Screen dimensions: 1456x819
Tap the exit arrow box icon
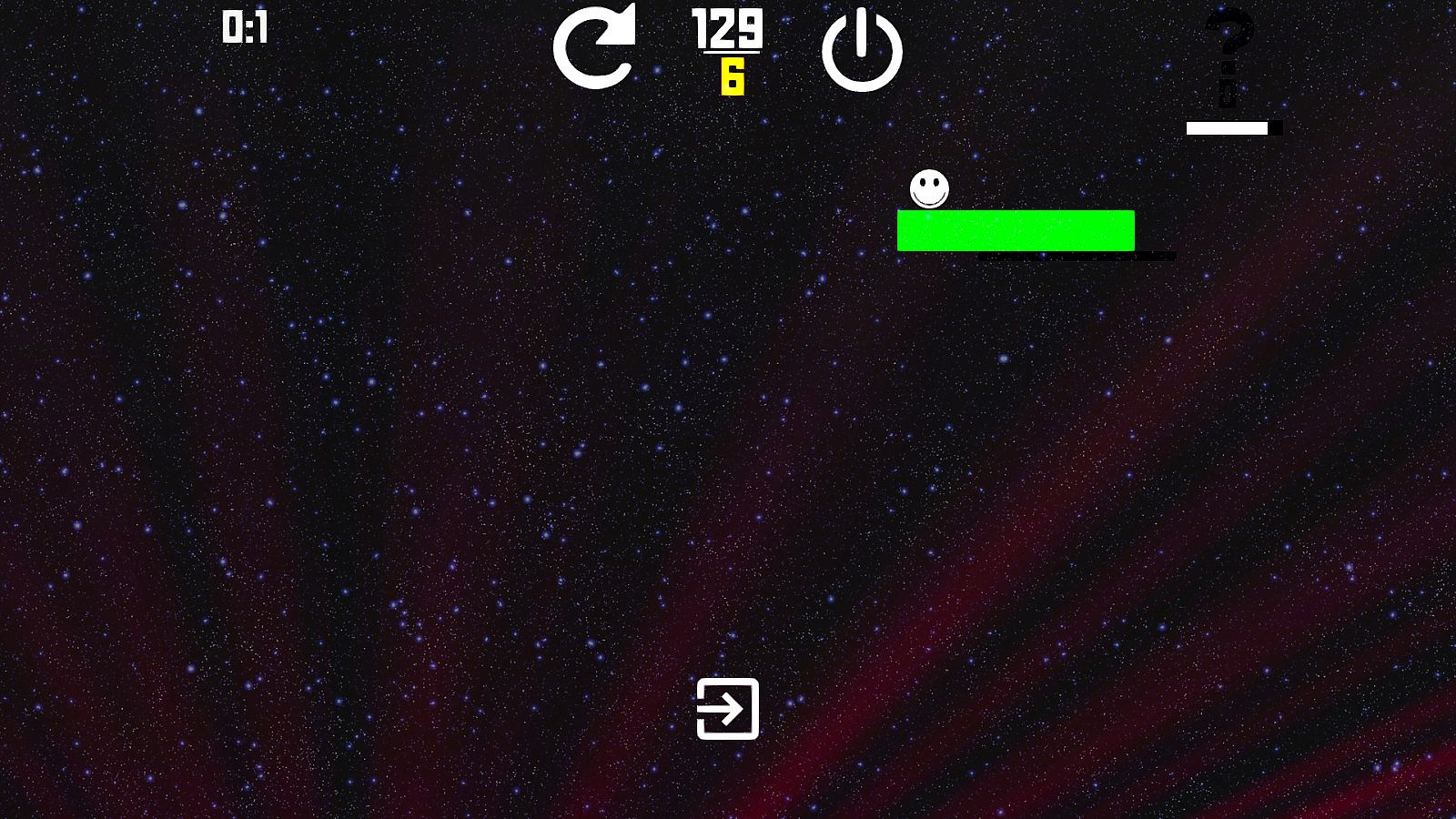point(727,708)
